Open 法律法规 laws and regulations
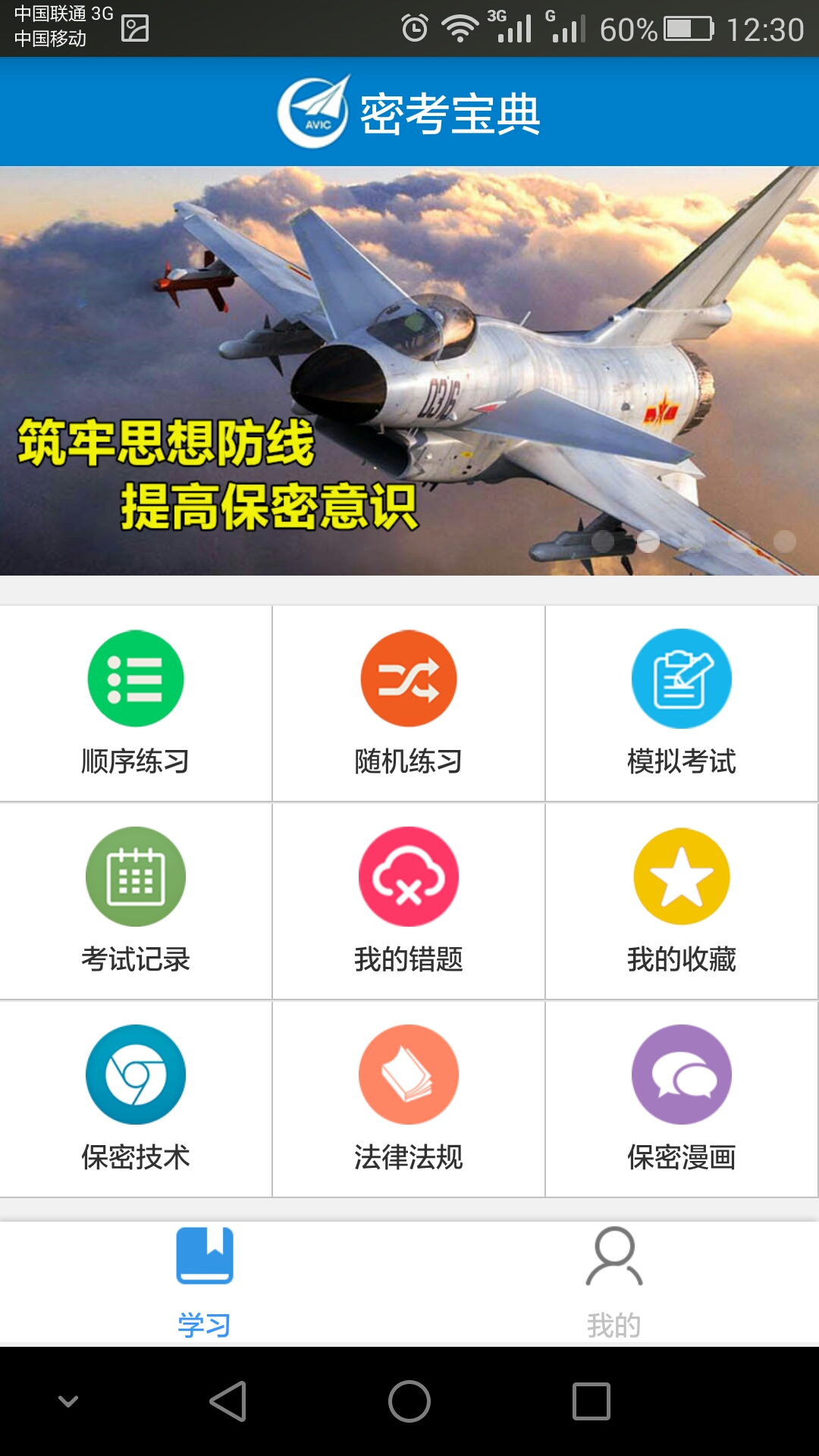This screenshot has width=819, height=1456. tap(409, 1098)
